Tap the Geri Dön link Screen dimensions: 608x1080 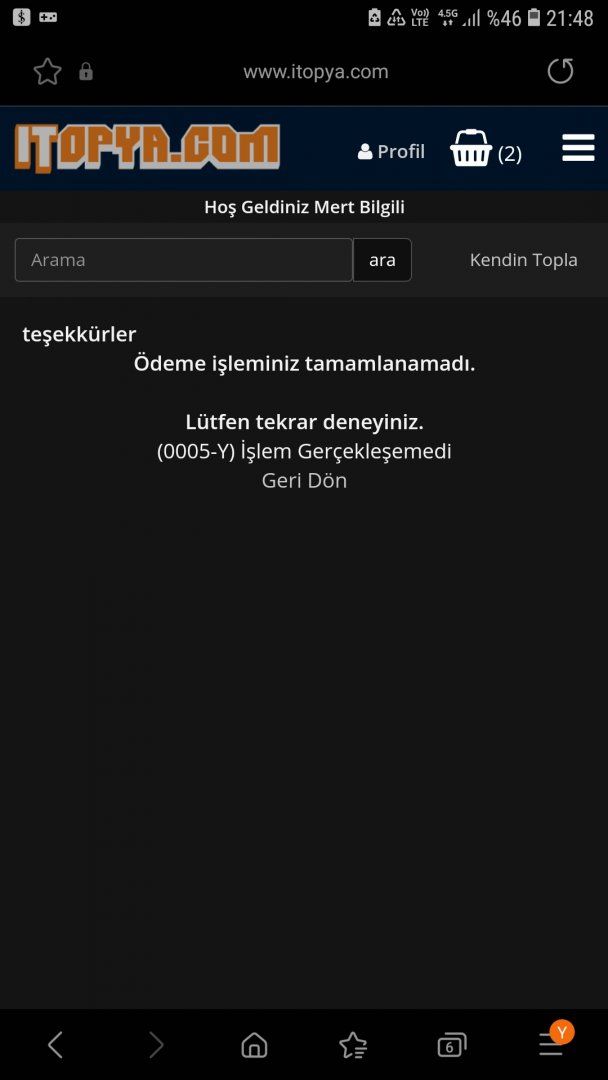pyautogui.click(x=304, y=480)
